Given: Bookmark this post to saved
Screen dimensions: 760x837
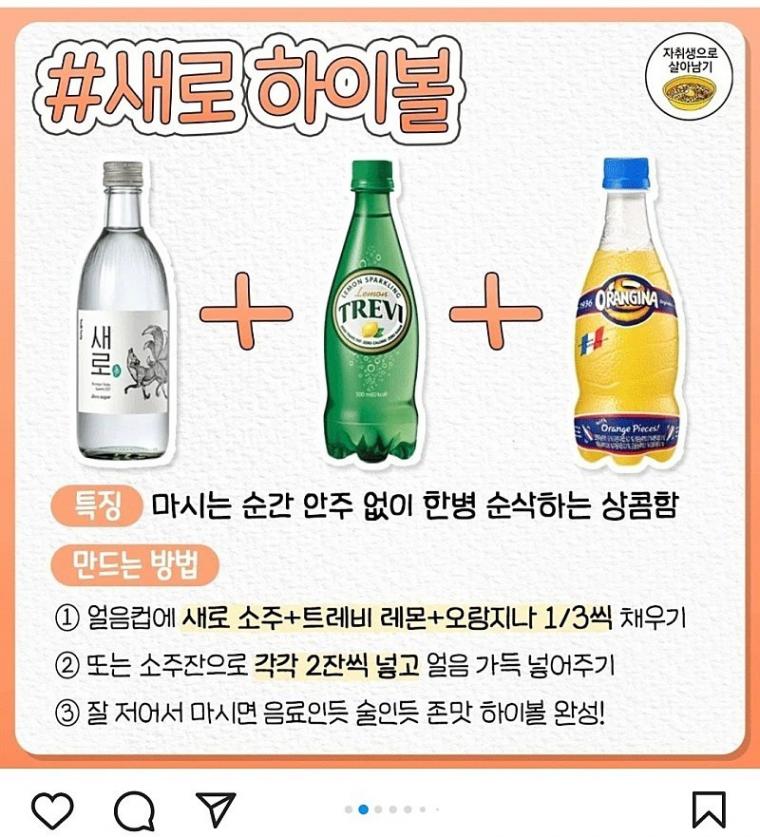Looking at the screenshot, I should pos(709,809).
